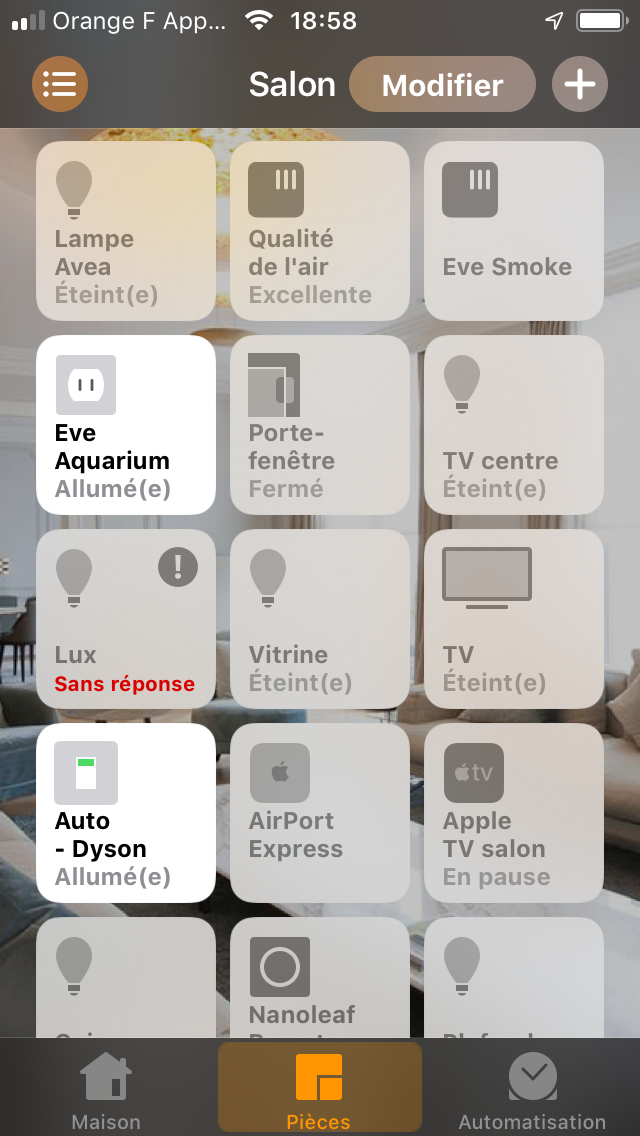This screenshot has width=640, height=1136.
Task: Turn off the Eve Aquarium outlet
Action: point(126,425)
